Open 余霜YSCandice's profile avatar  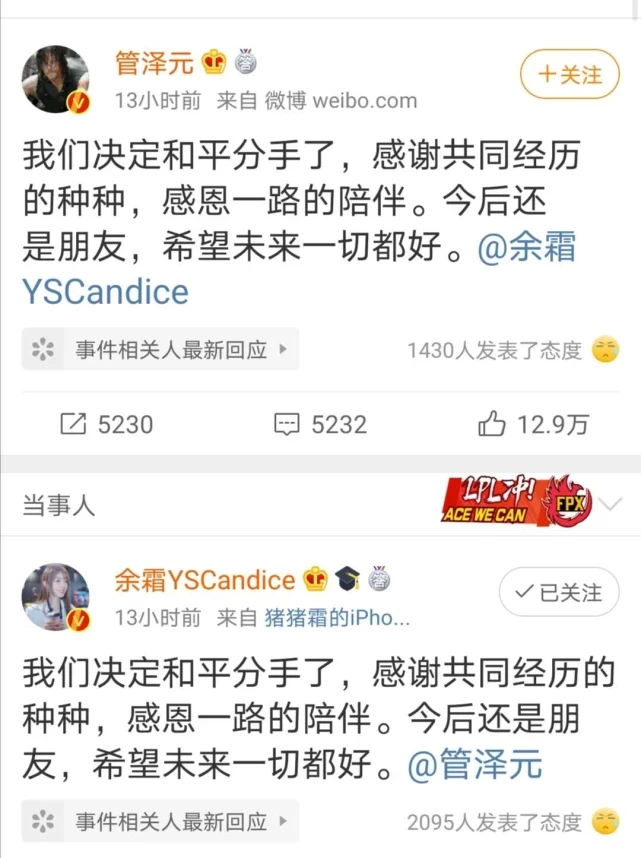[56, 597]
